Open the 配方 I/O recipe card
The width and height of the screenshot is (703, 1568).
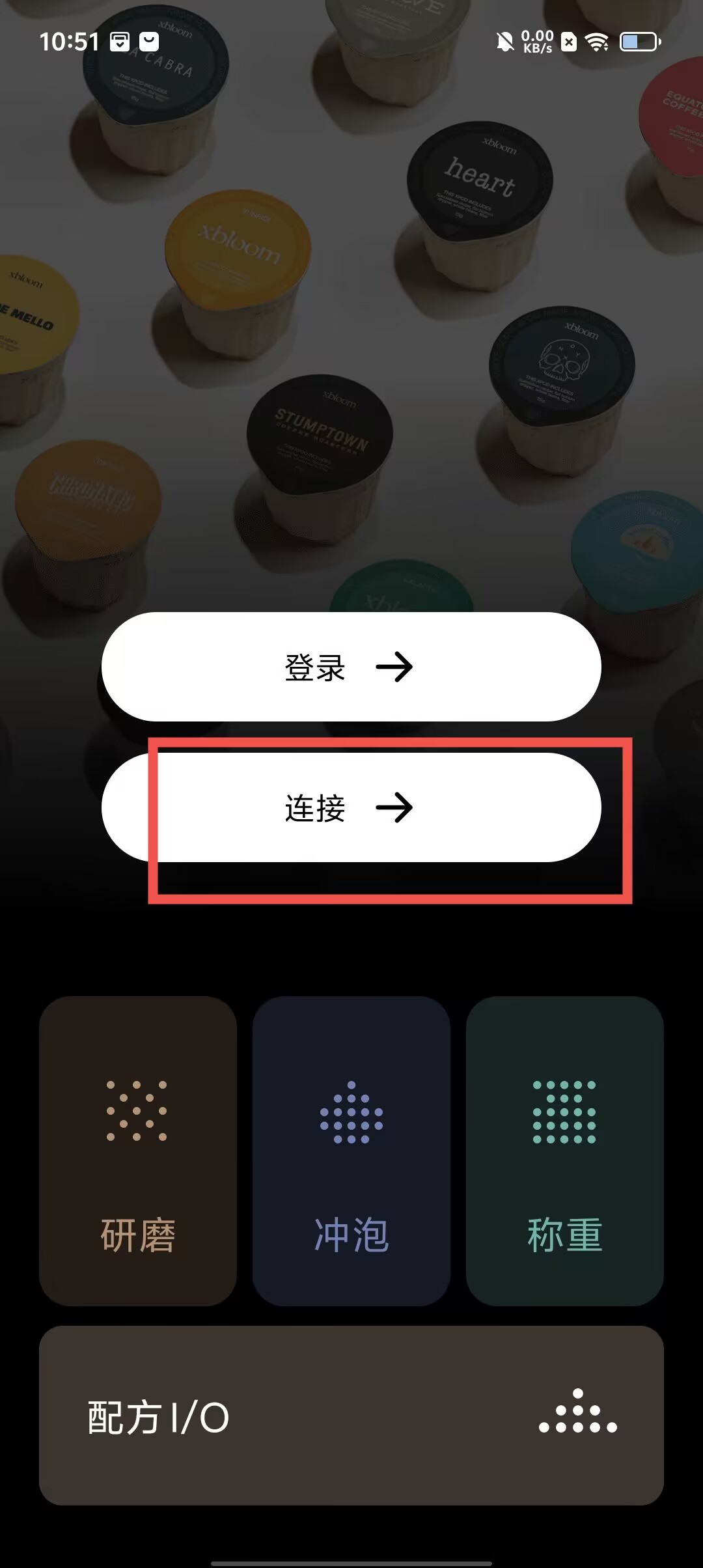[x=351, y=1416]
